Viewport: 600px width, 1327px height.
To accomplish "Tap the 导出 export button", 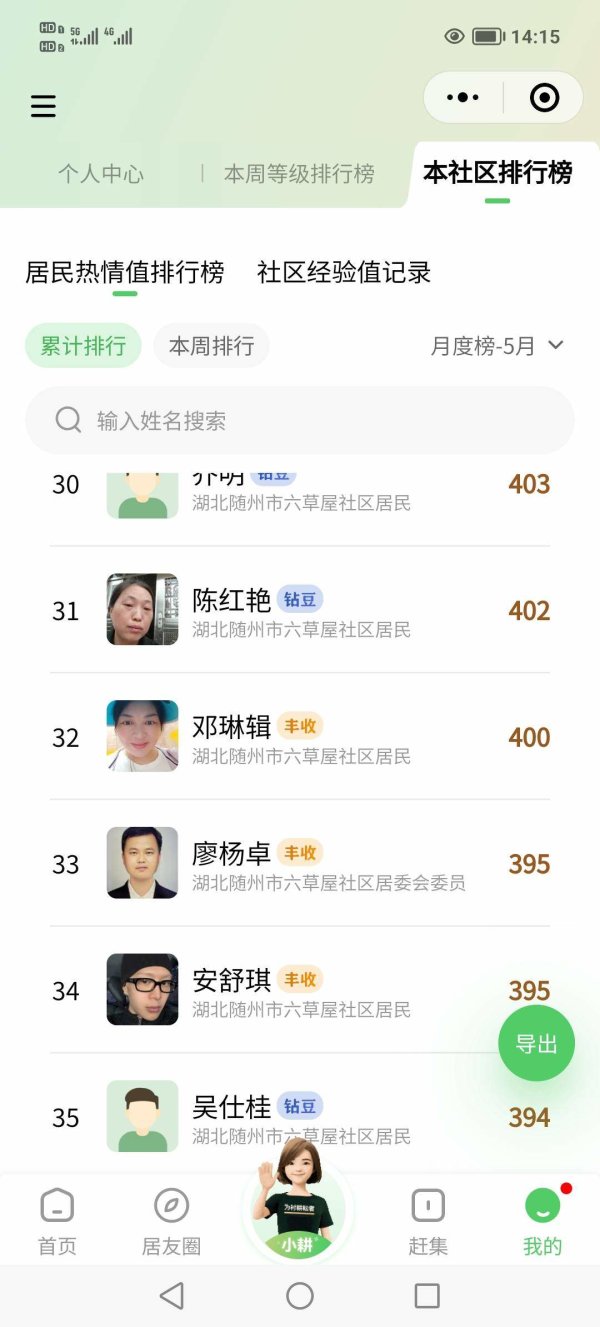I will pyautogui.click(x=536, y=1044).
